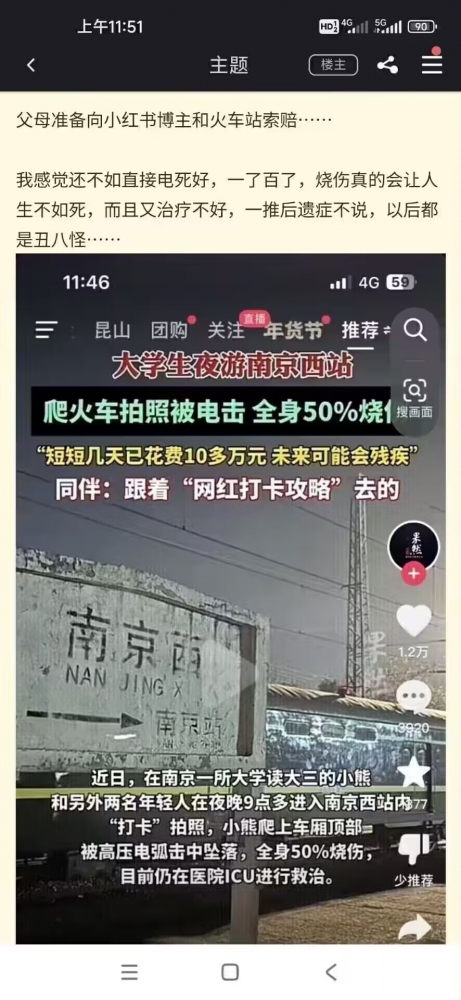Open the hamburger menu with red dot
Image resolution: width=461 pixels, height=1000 pixels.
[x=432, y=63]
